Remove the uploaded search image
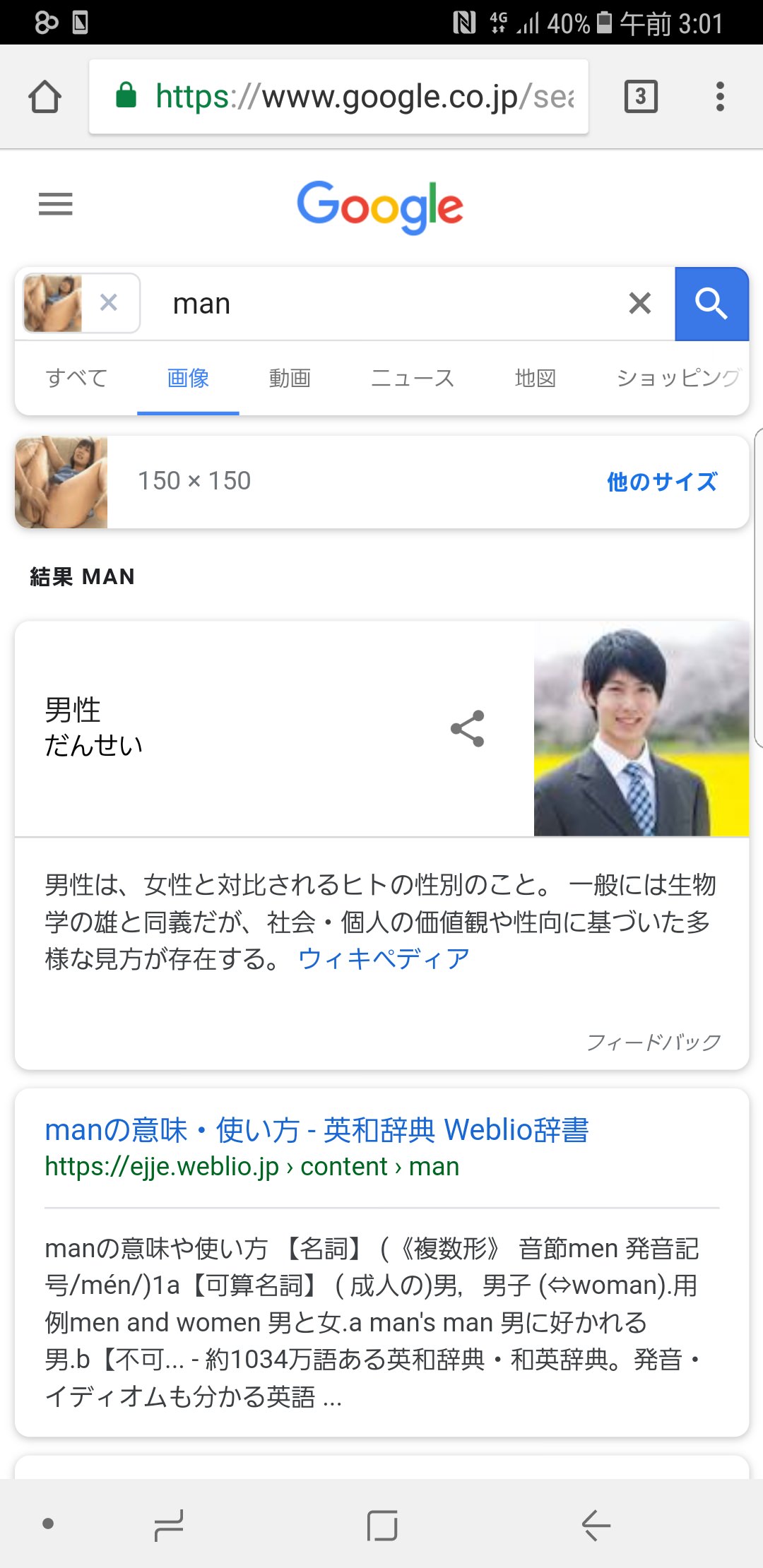763x1568 pixels. point(108,303)
